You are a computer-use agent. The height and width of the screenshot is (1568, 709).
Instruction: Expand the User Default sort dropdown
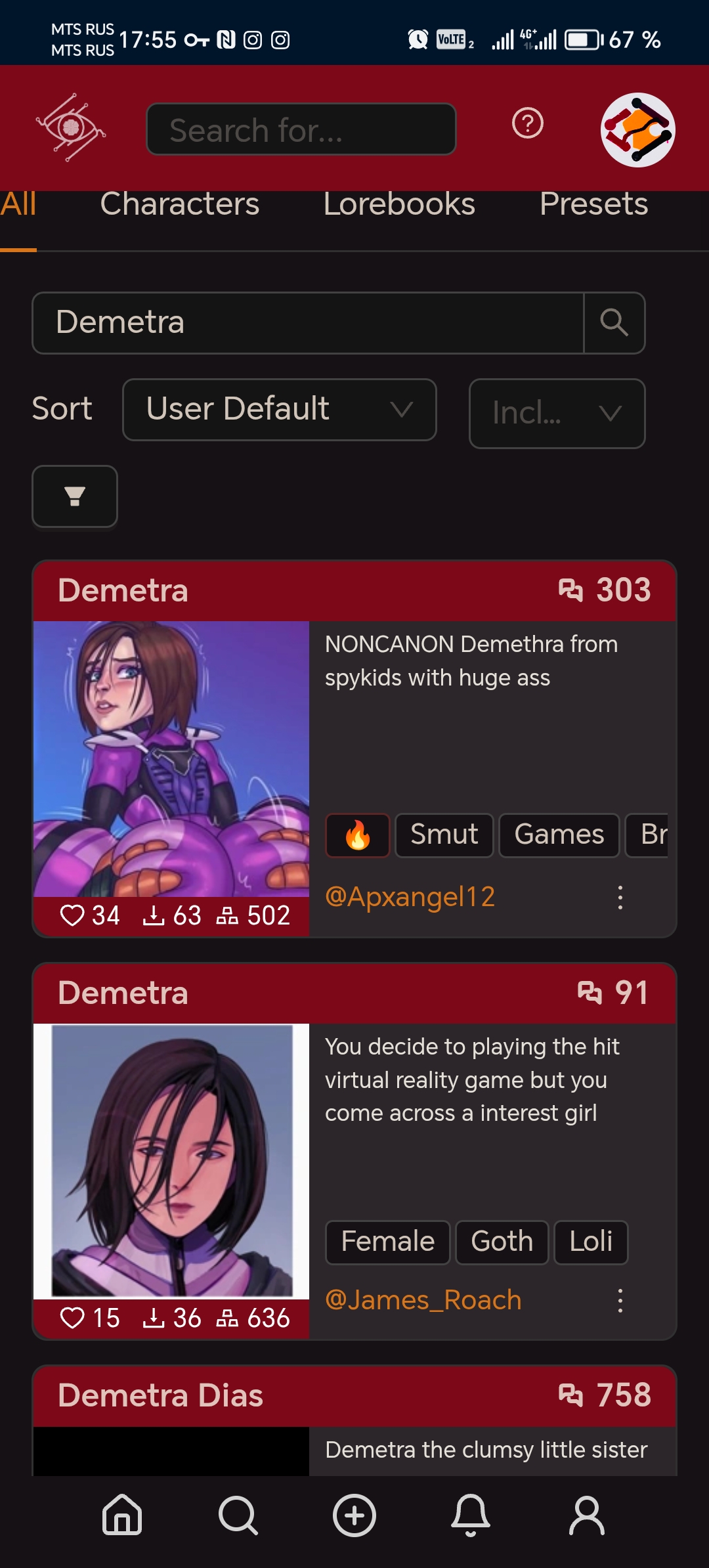pos(280,410)
